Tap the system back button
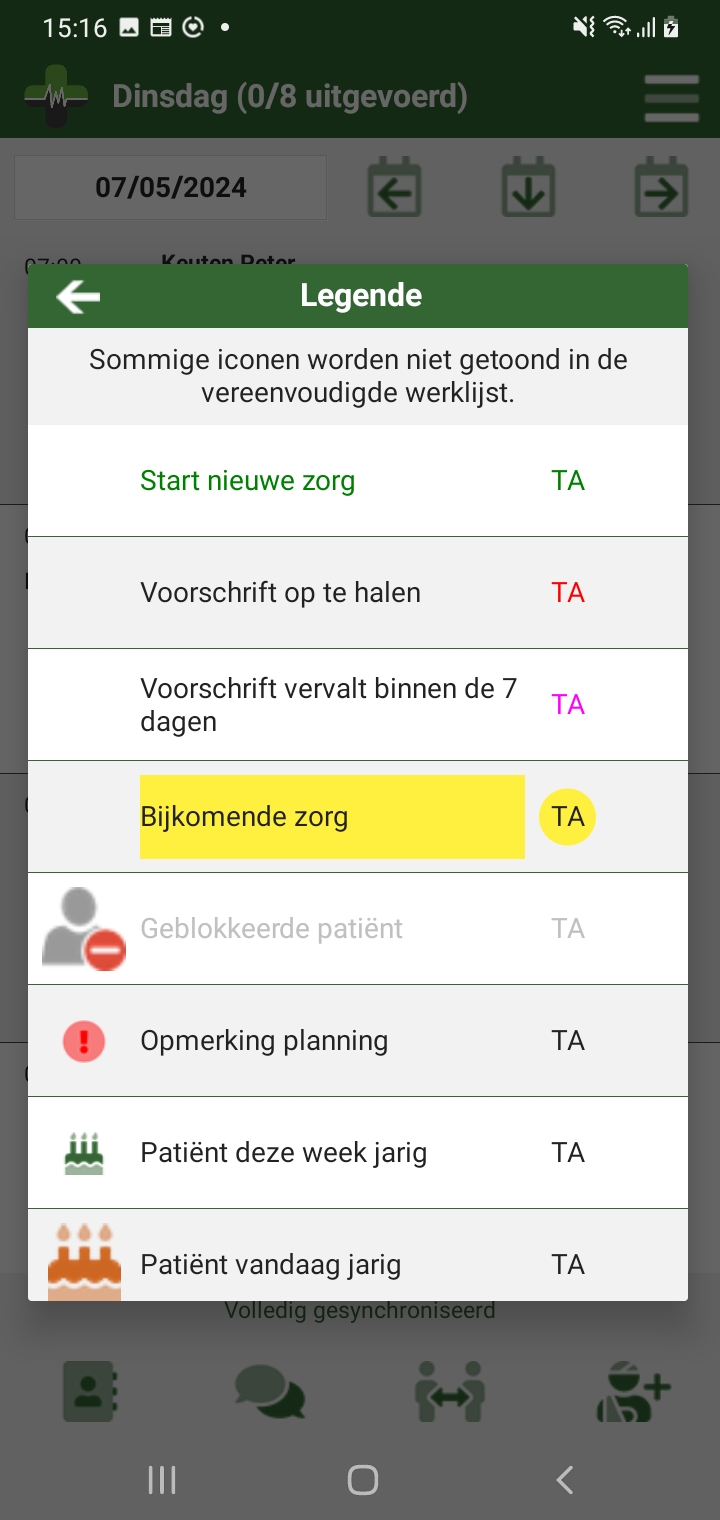 coord(565,1479)
